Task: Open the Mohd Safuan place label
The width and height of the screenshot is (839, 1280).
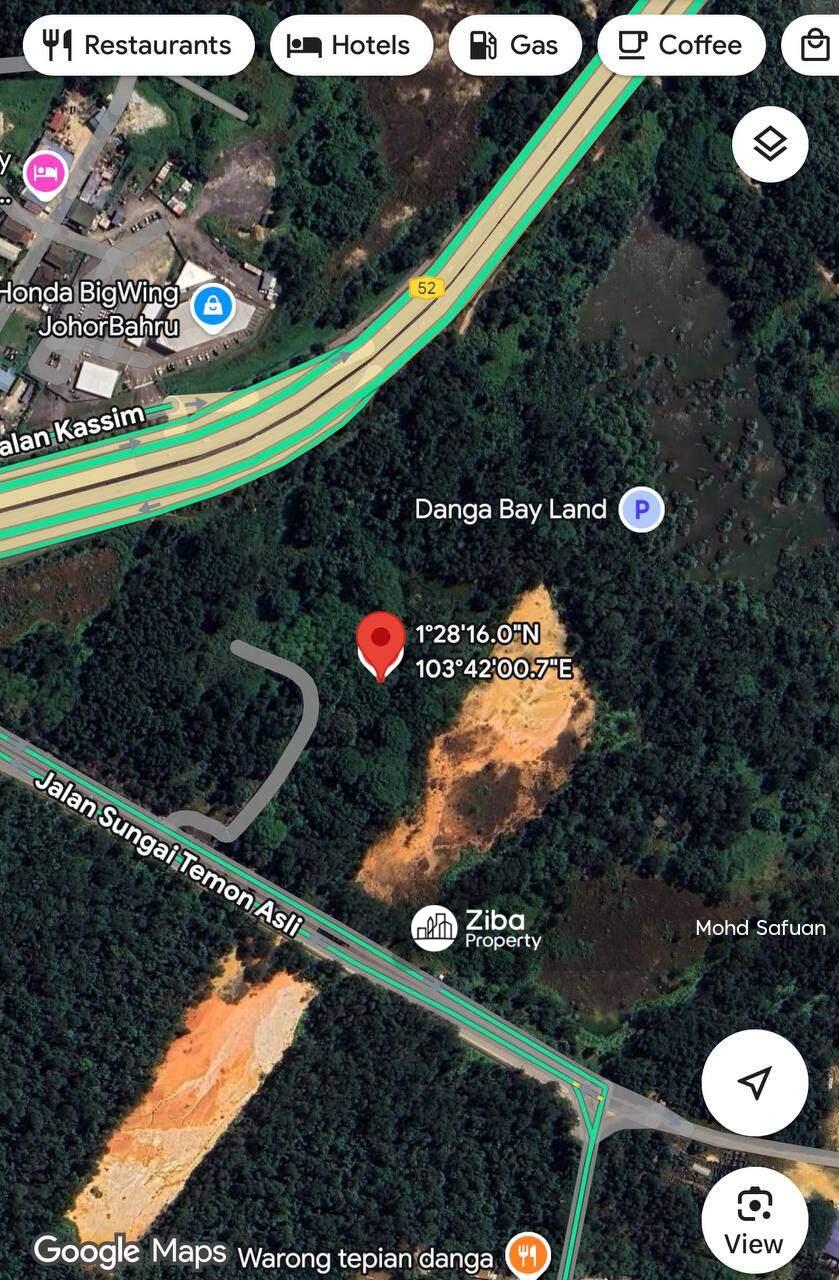Action: [760, 928]
